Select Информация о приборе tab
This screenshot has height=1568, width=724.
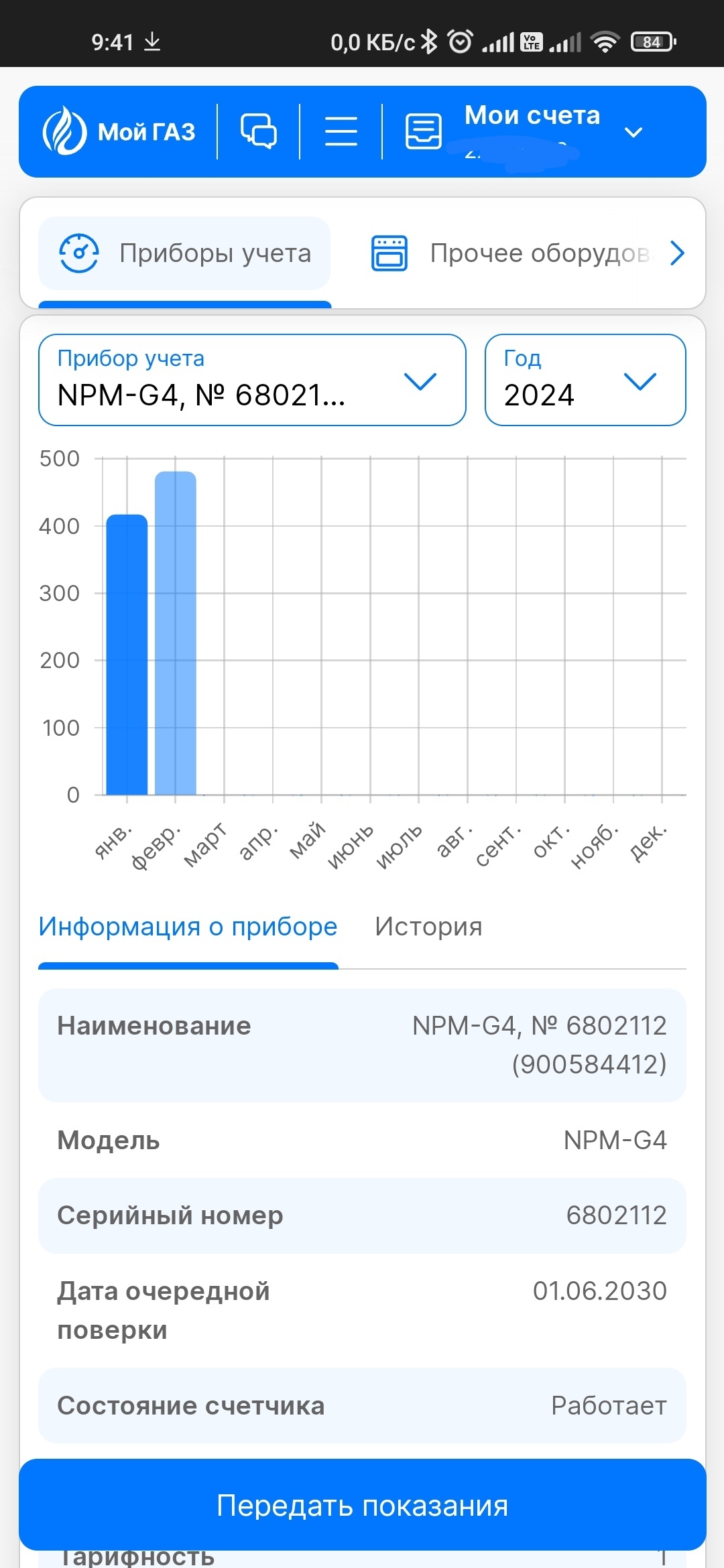click(188, 927)
